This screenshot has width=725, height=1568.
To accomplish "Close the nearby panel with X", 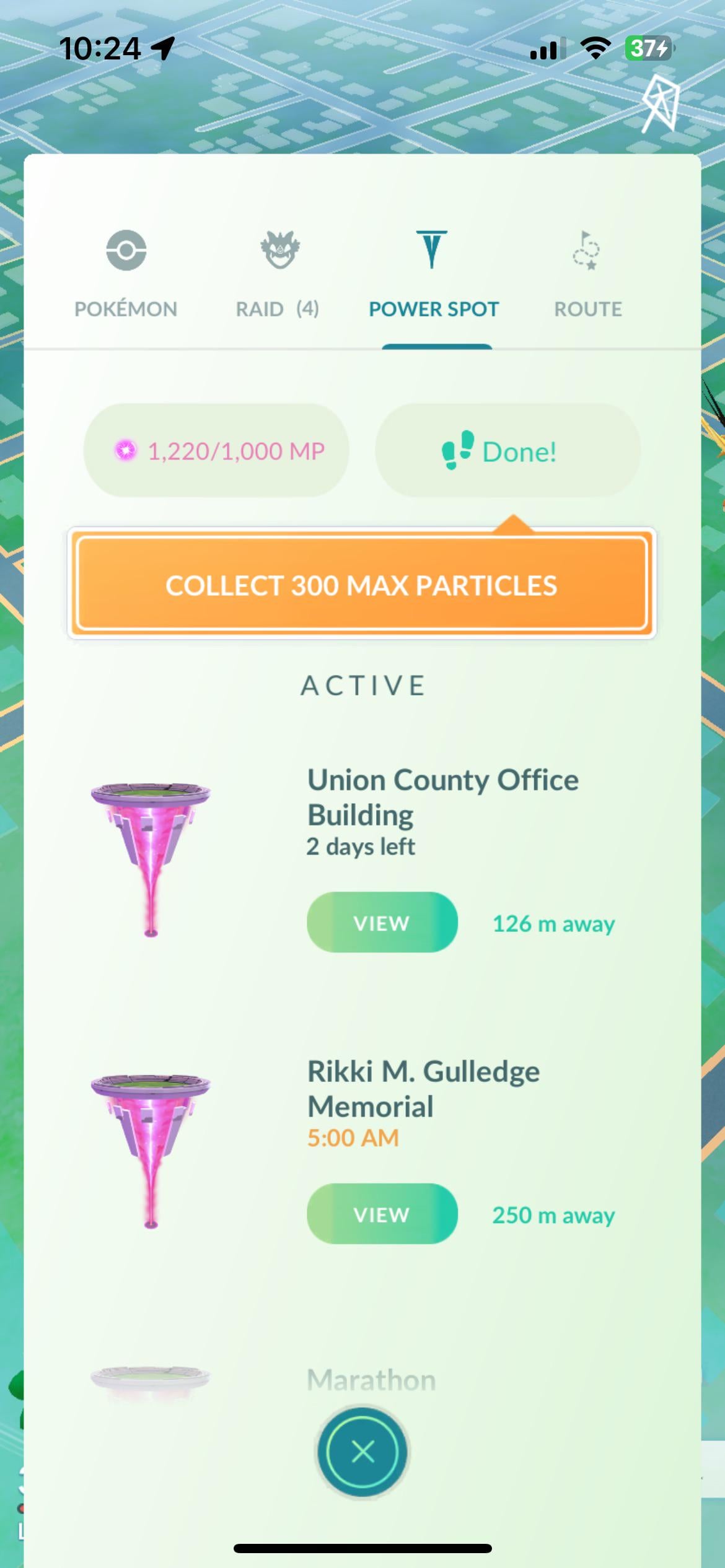I will pyautogui.click(x=362, y=1452).
